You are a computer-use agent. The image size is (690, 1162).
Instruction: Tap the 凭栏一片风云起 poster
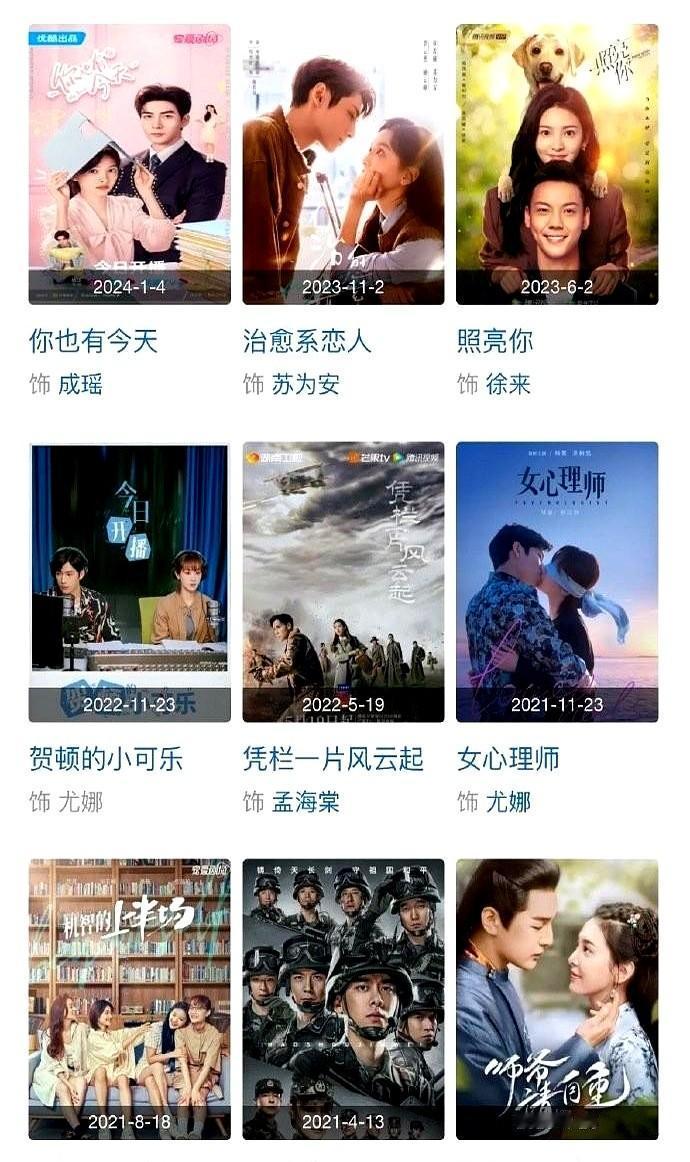(343, 582)
